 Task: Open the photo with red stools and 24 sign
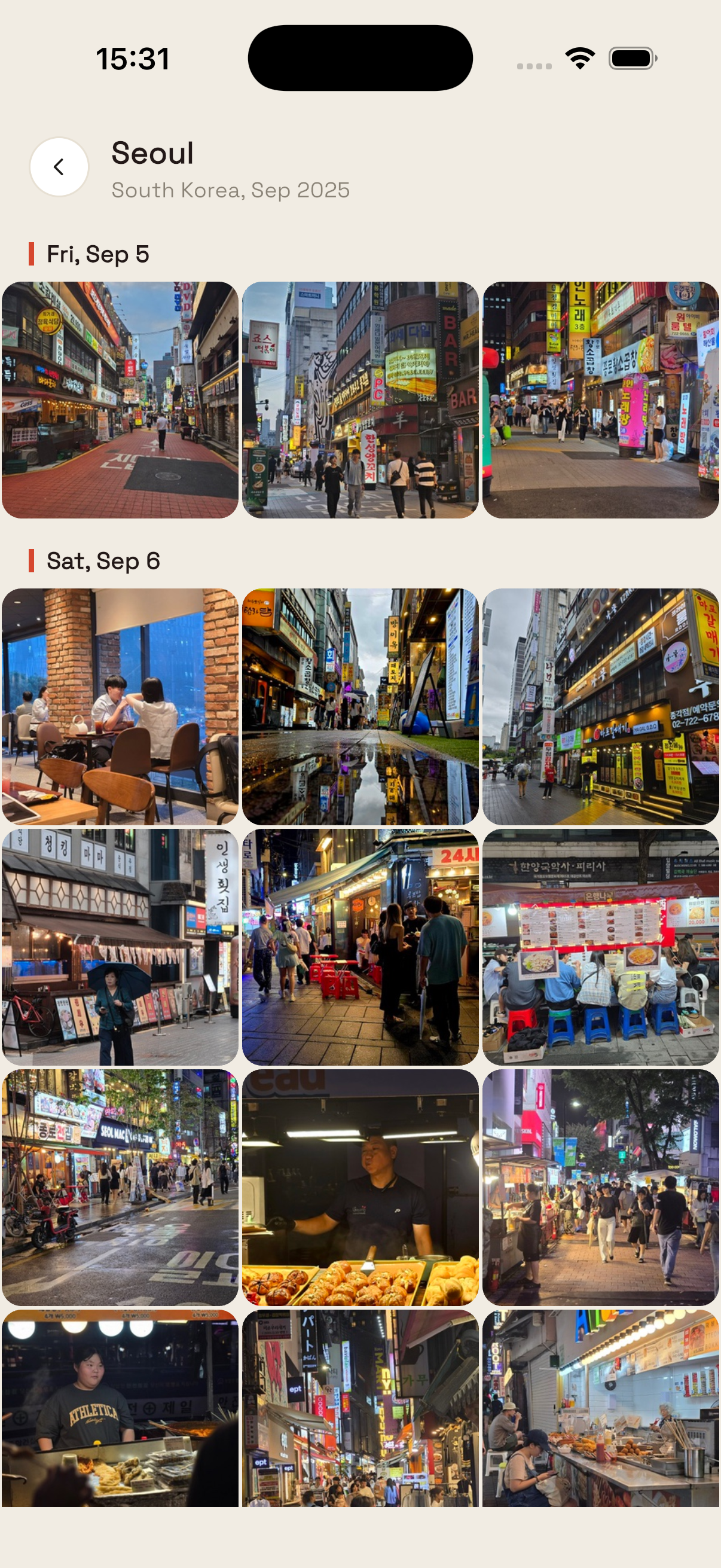(x=360, y=947)
